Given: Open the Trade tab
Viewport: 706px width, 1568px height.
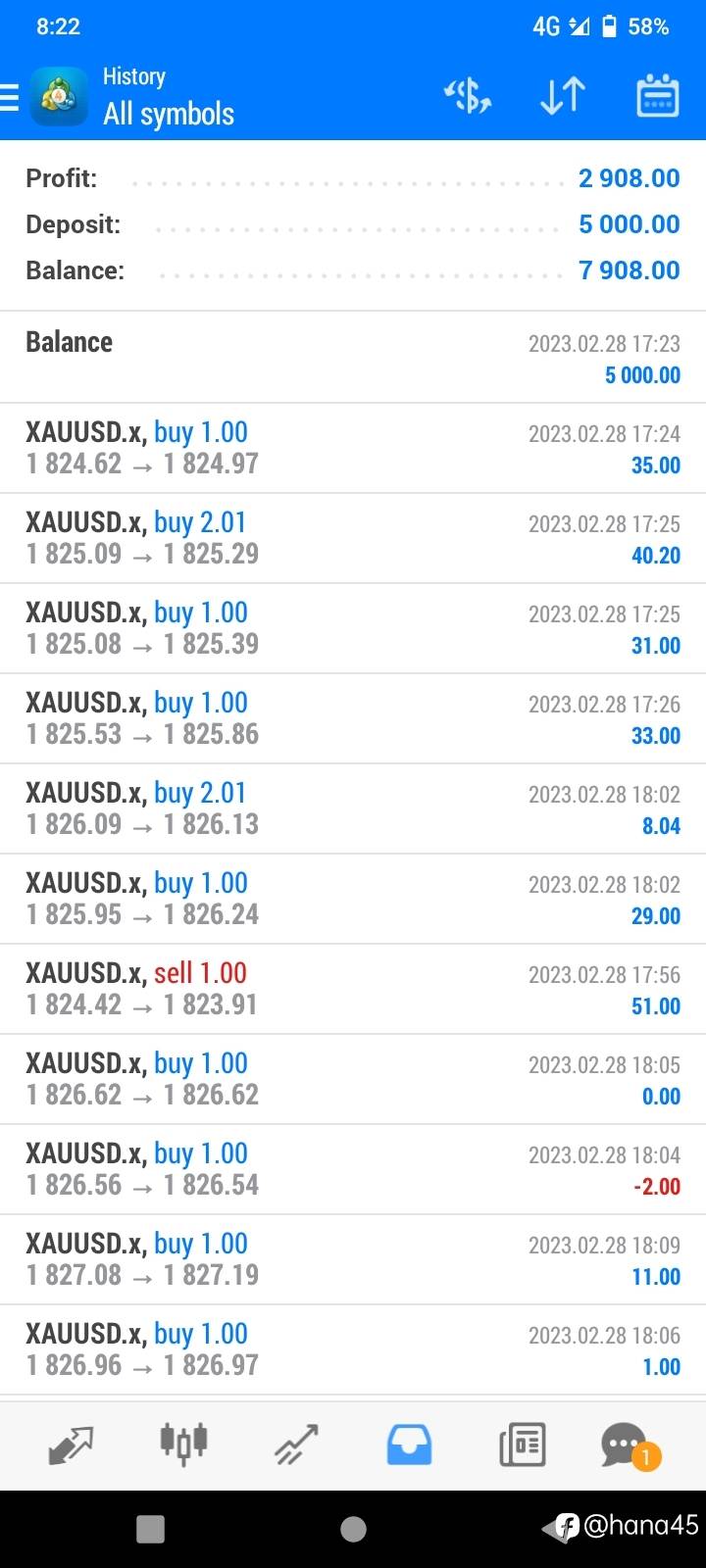Looking at the screenshot, I should tap(296, 1445).
